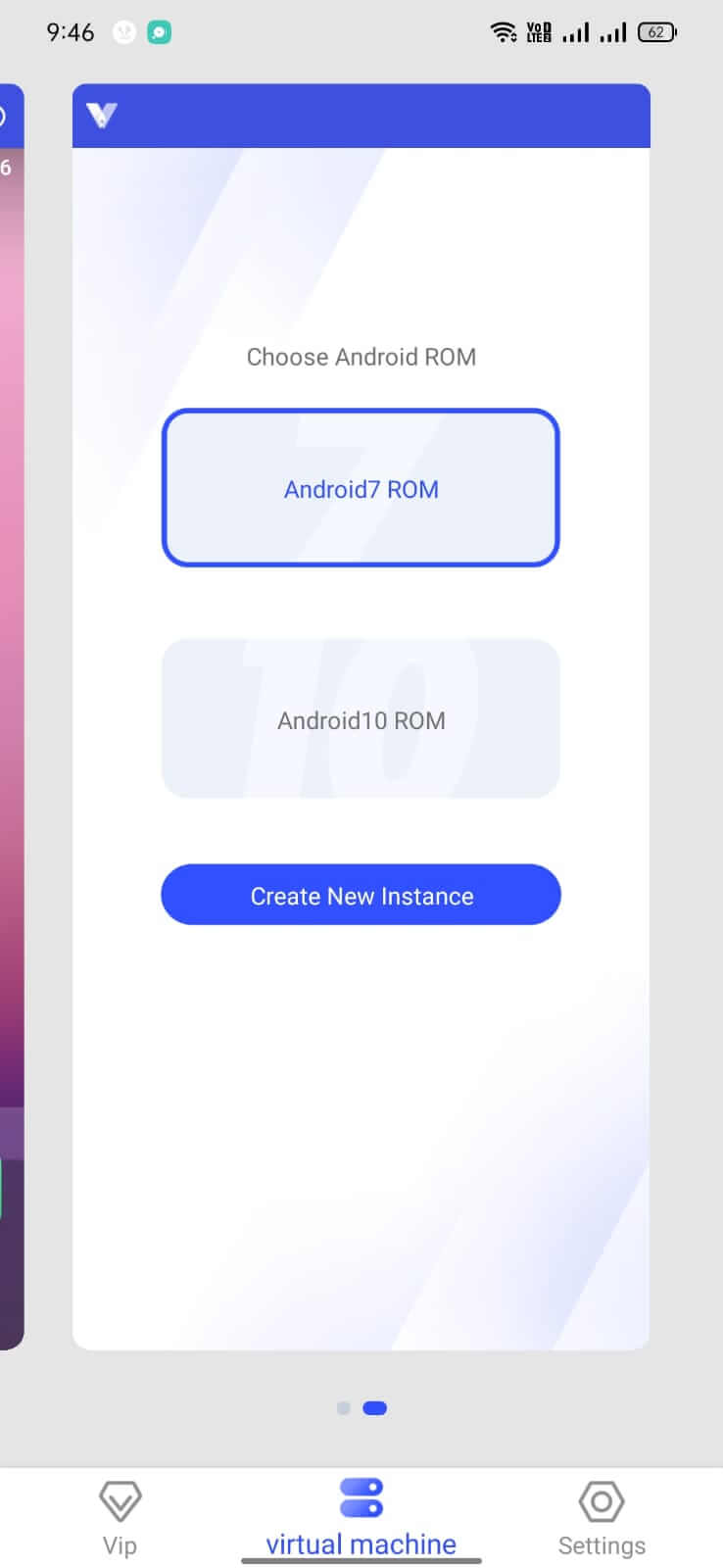Tap Create New Instance button
This screenshot has width=723, height=1568.
[x=361, y=895]
